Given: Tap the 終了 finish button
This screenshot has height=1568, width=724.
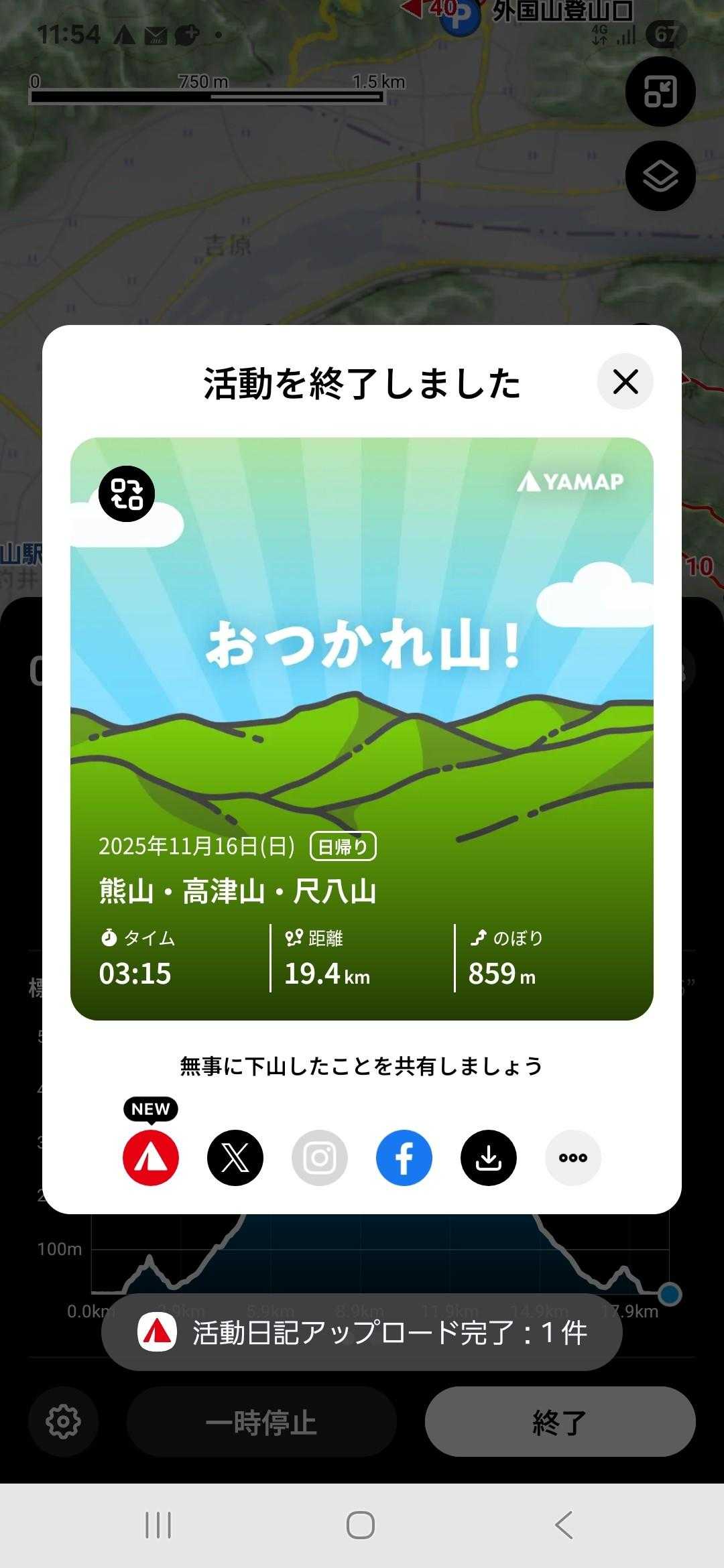Looking at the screenshot, I should click(560, 1421).
